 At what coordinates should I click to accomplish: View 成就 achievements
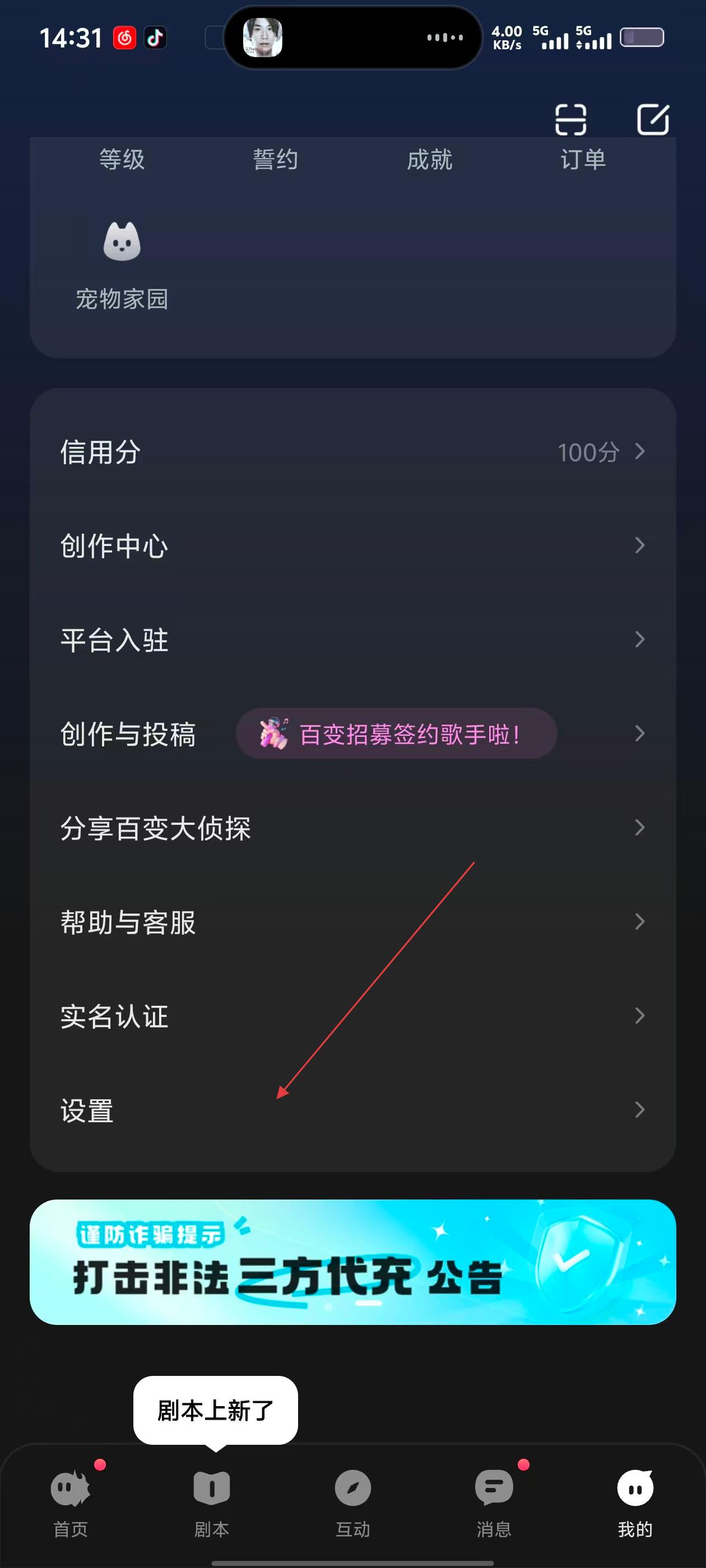[x=429, y=160]
